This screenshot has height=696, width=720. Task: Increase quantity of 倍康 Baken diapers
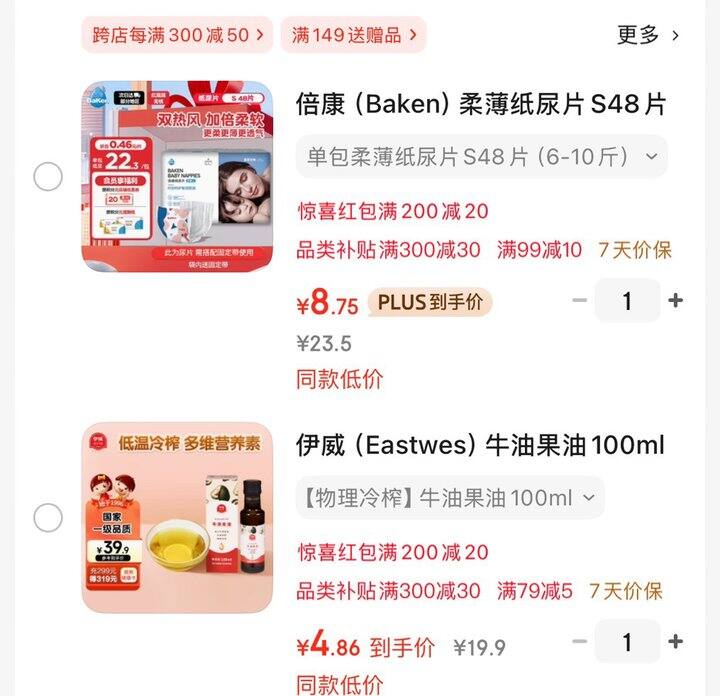click(x=676, y=300)
